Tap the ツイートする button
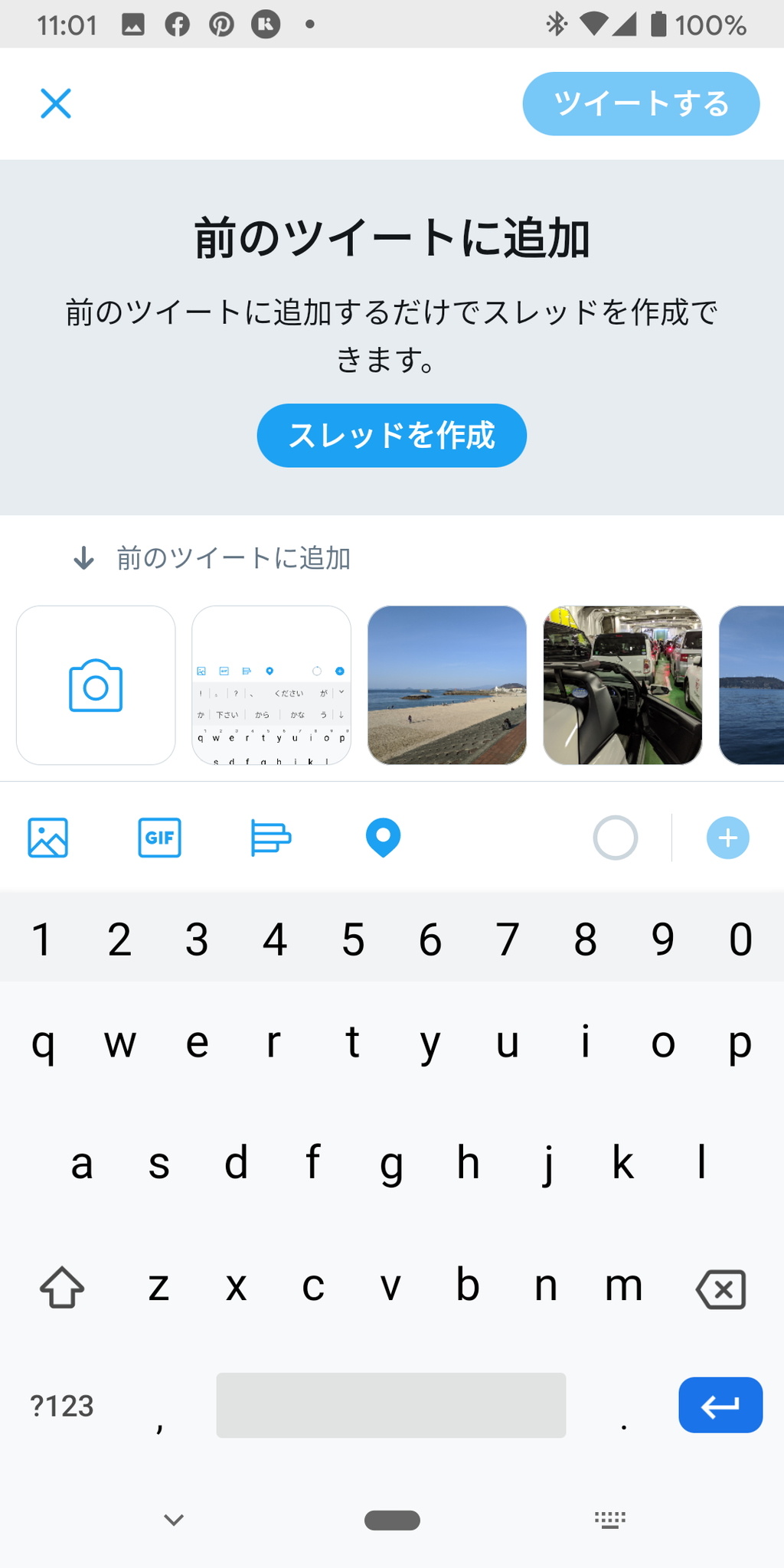The height and width of the screenshot is (1568, 784). [x=640, y=103]
